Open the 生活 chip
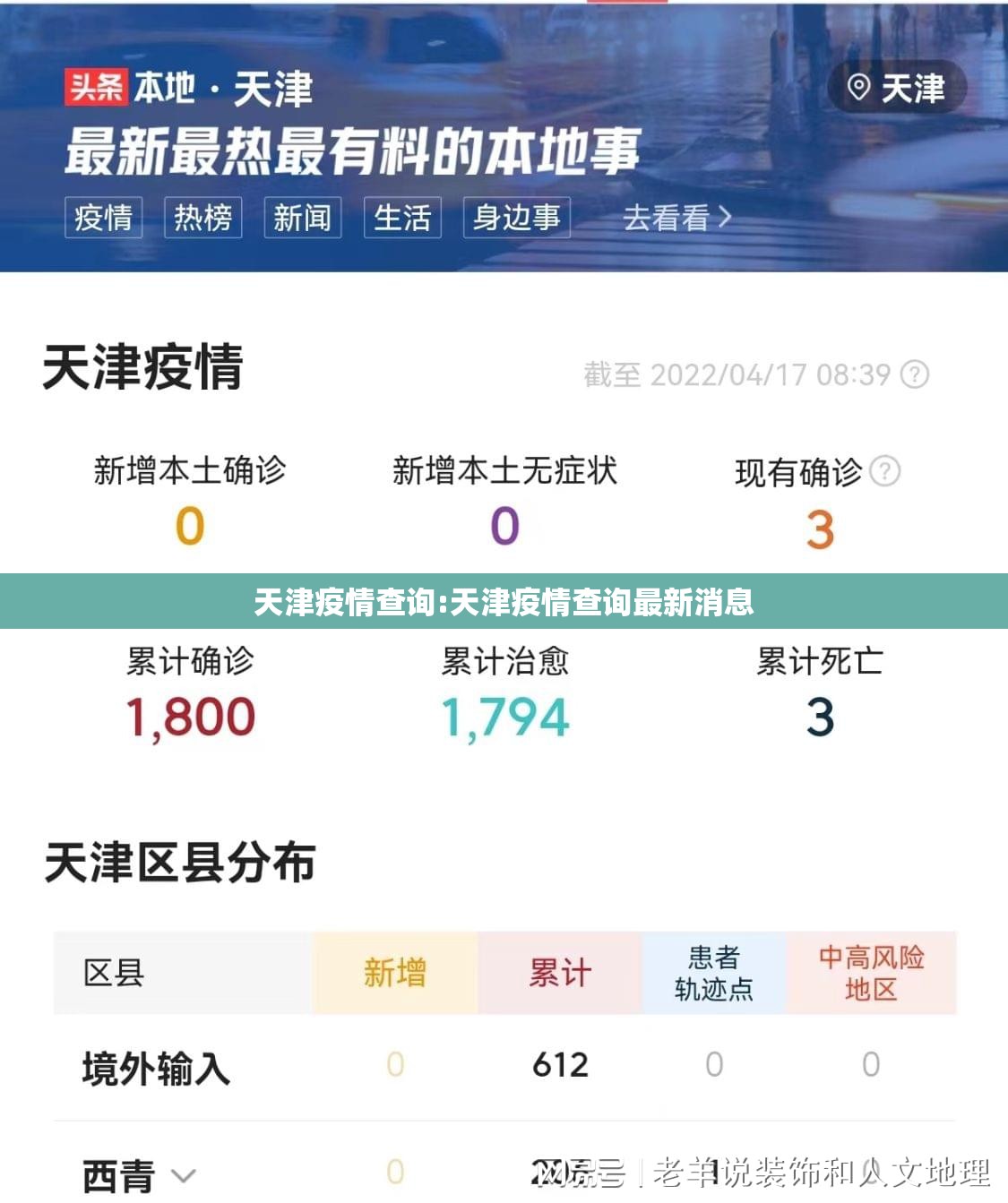This screenshot has height=1203, width=1008. click(x=402, y=218)
